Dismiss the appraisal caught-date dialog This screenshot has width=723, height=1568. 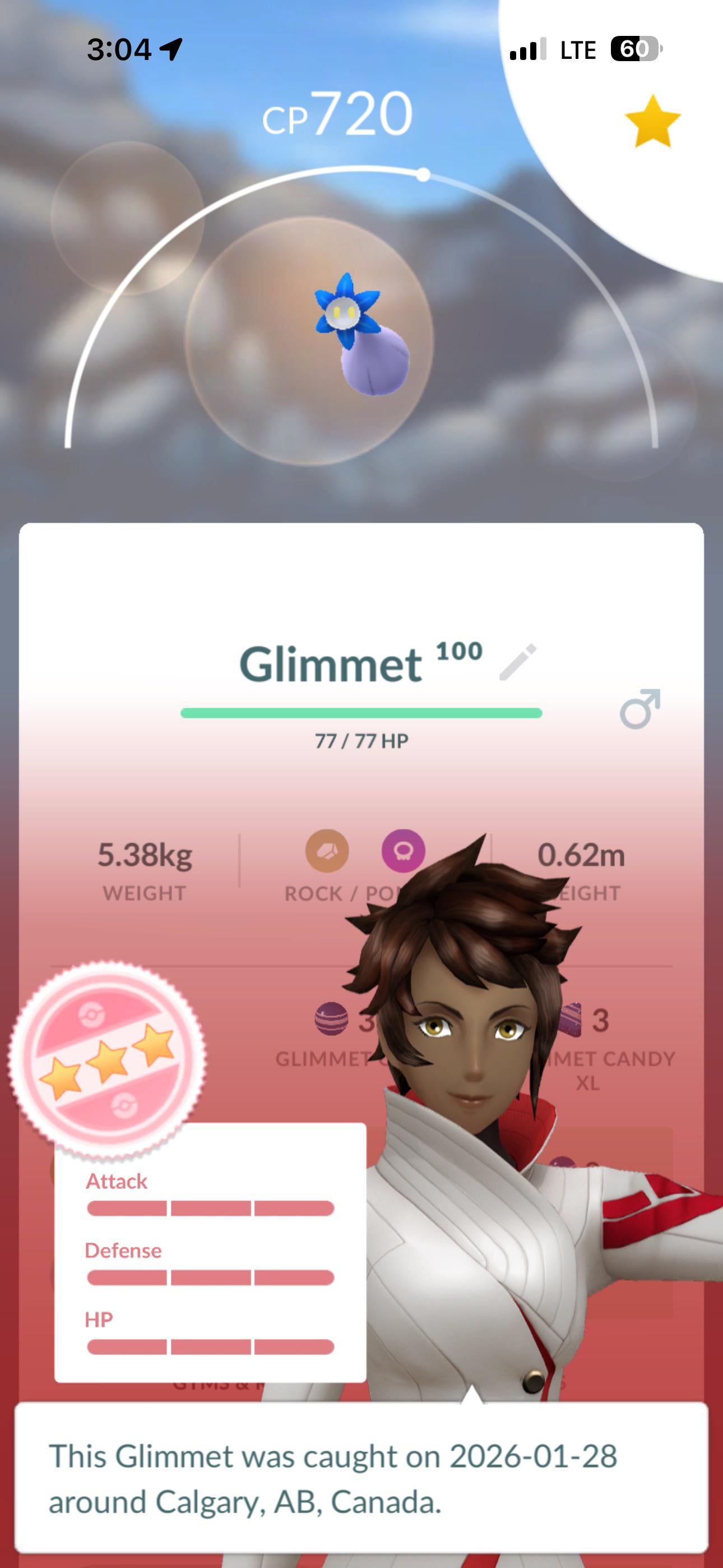361,1478
